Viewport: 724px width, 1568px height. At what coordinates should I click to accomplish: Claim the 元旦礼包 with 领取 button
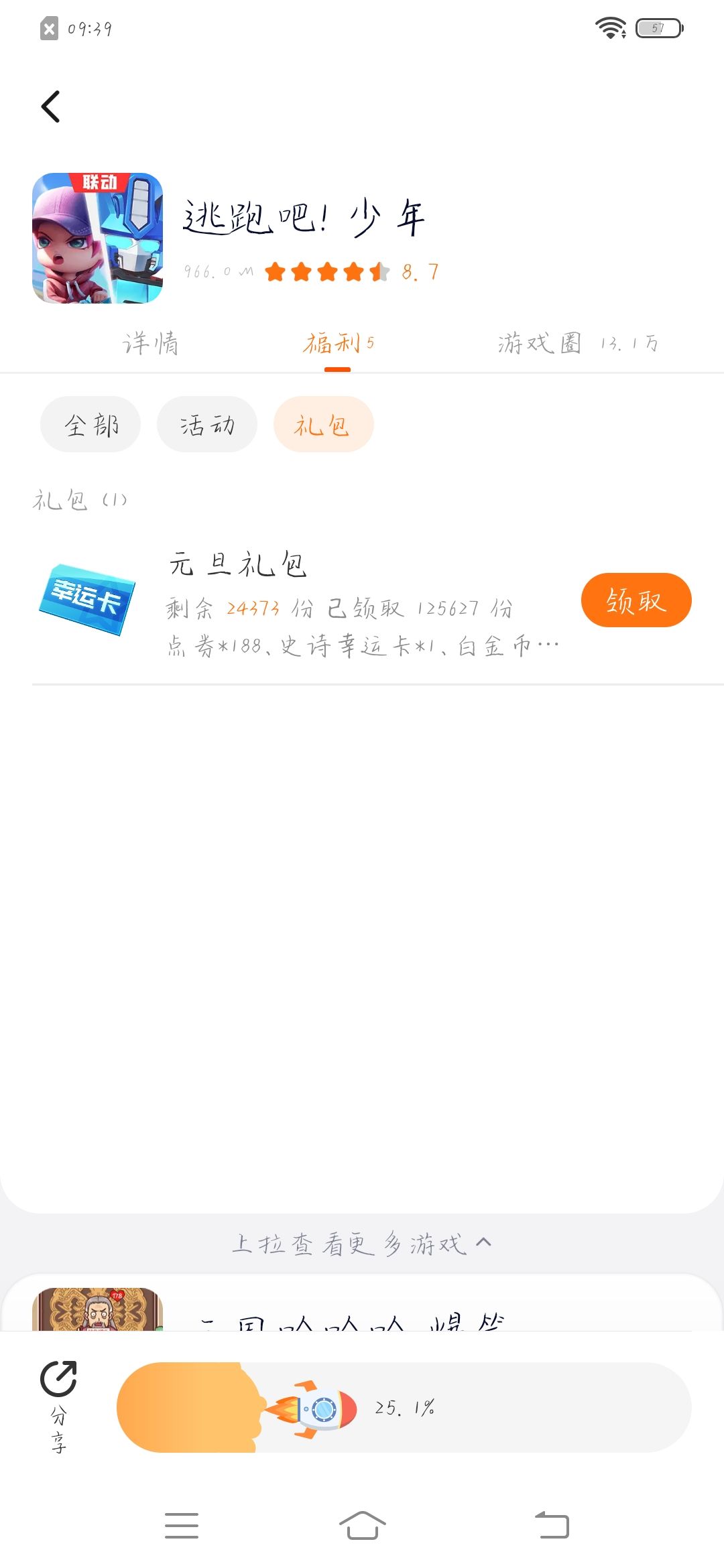(636, 600)
